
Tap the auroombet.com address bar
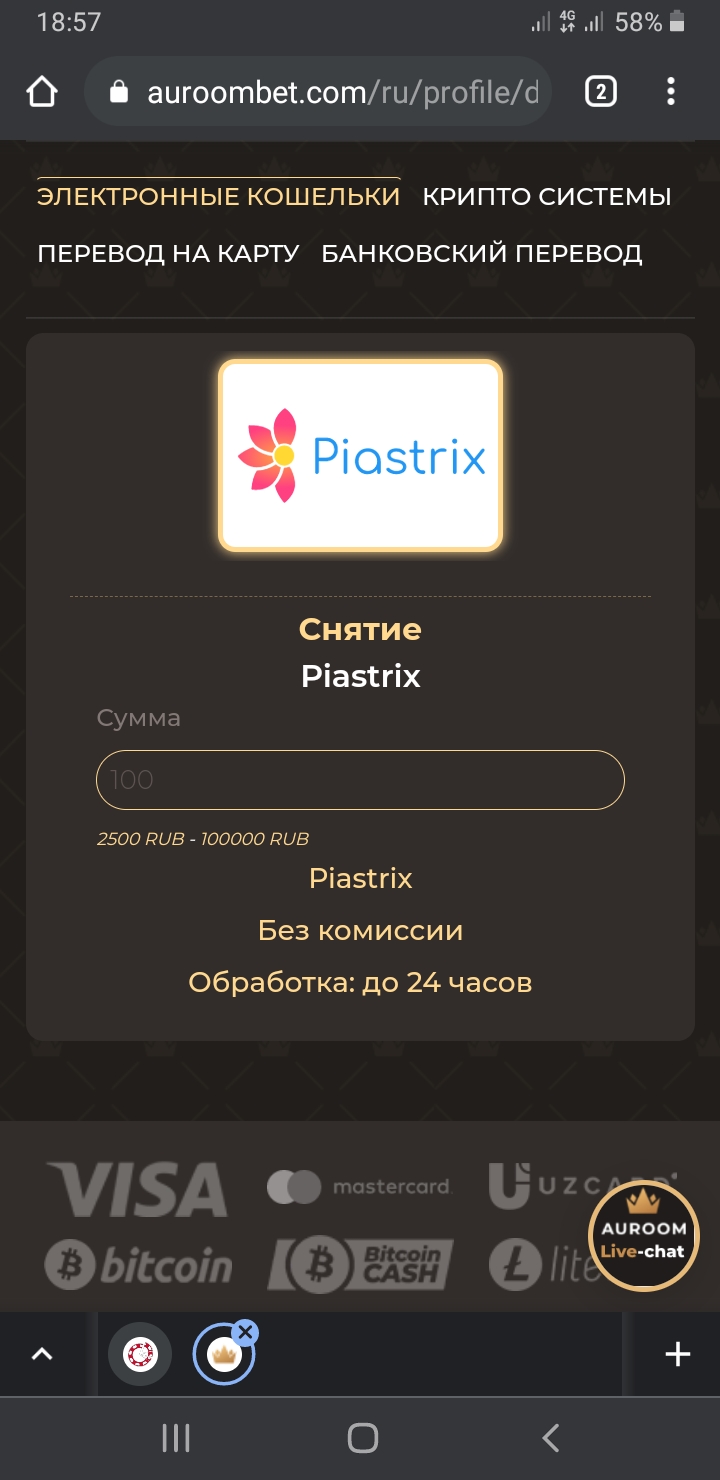pos(330,93)
